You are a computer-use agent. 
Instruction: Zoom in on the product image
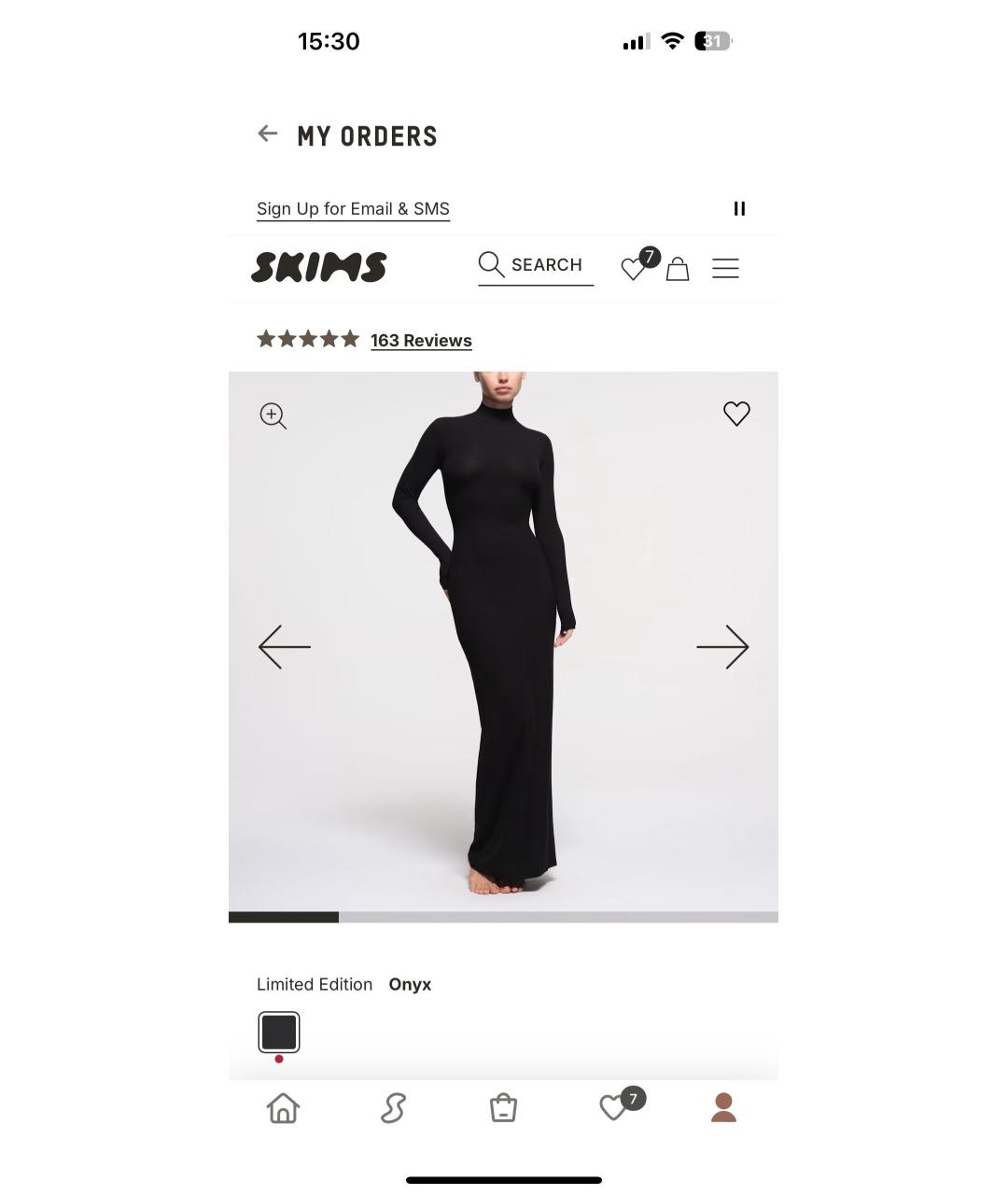coord(273,416)
